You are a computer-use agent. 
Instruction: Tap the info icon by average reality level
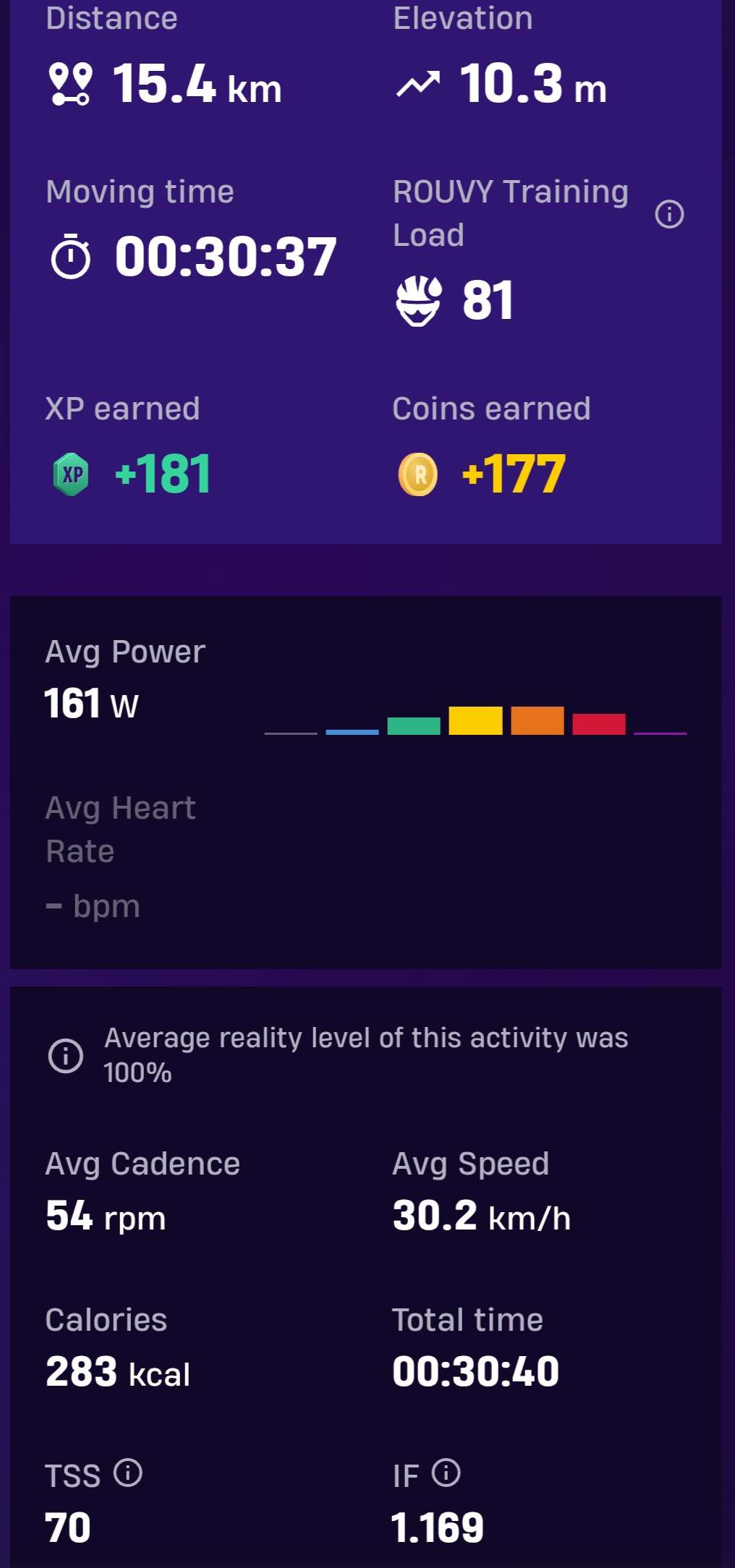66,1056
